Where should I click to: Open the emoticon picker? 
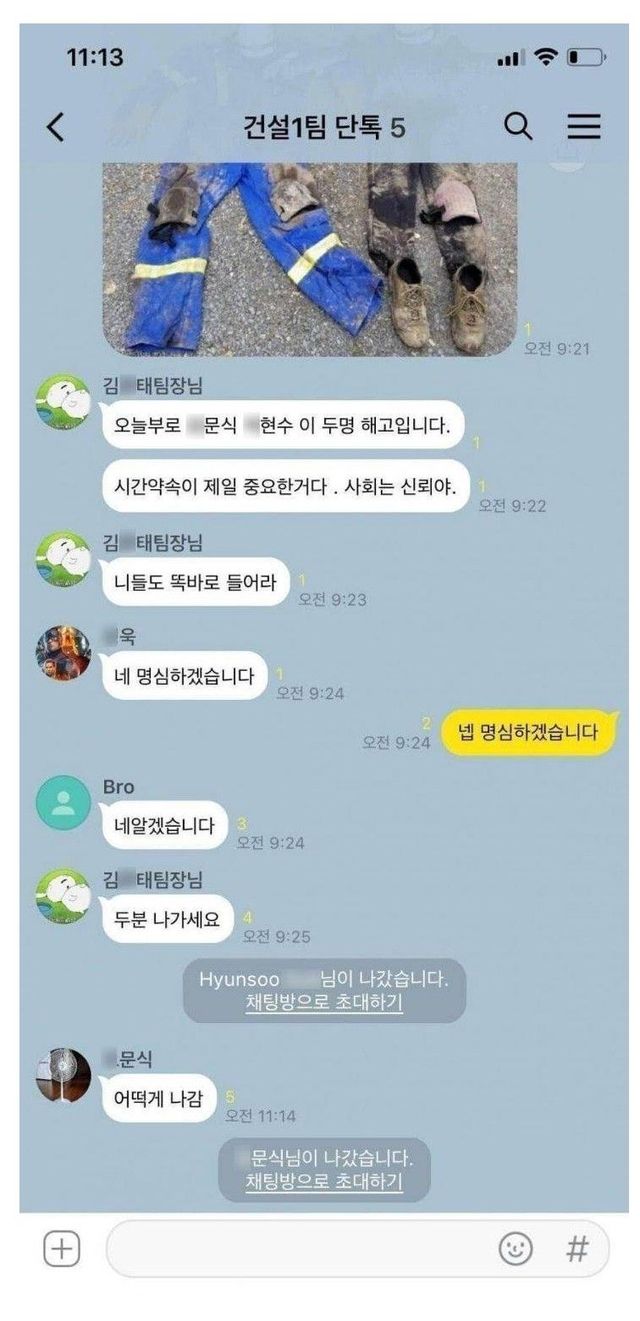(x=516, y=1248)
